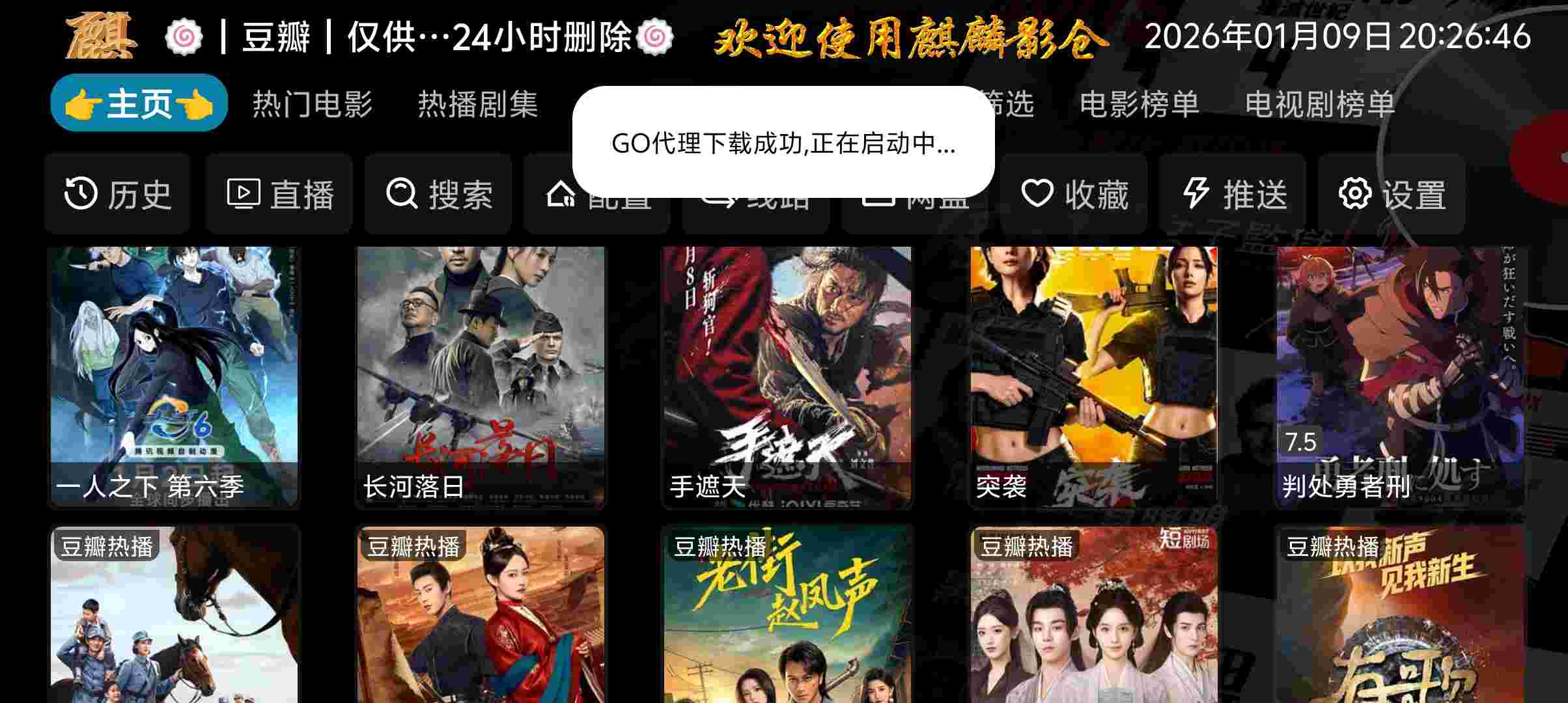Switch to the 主页 tab
This screenshot has height=703, width=1568.
[139, 103]
